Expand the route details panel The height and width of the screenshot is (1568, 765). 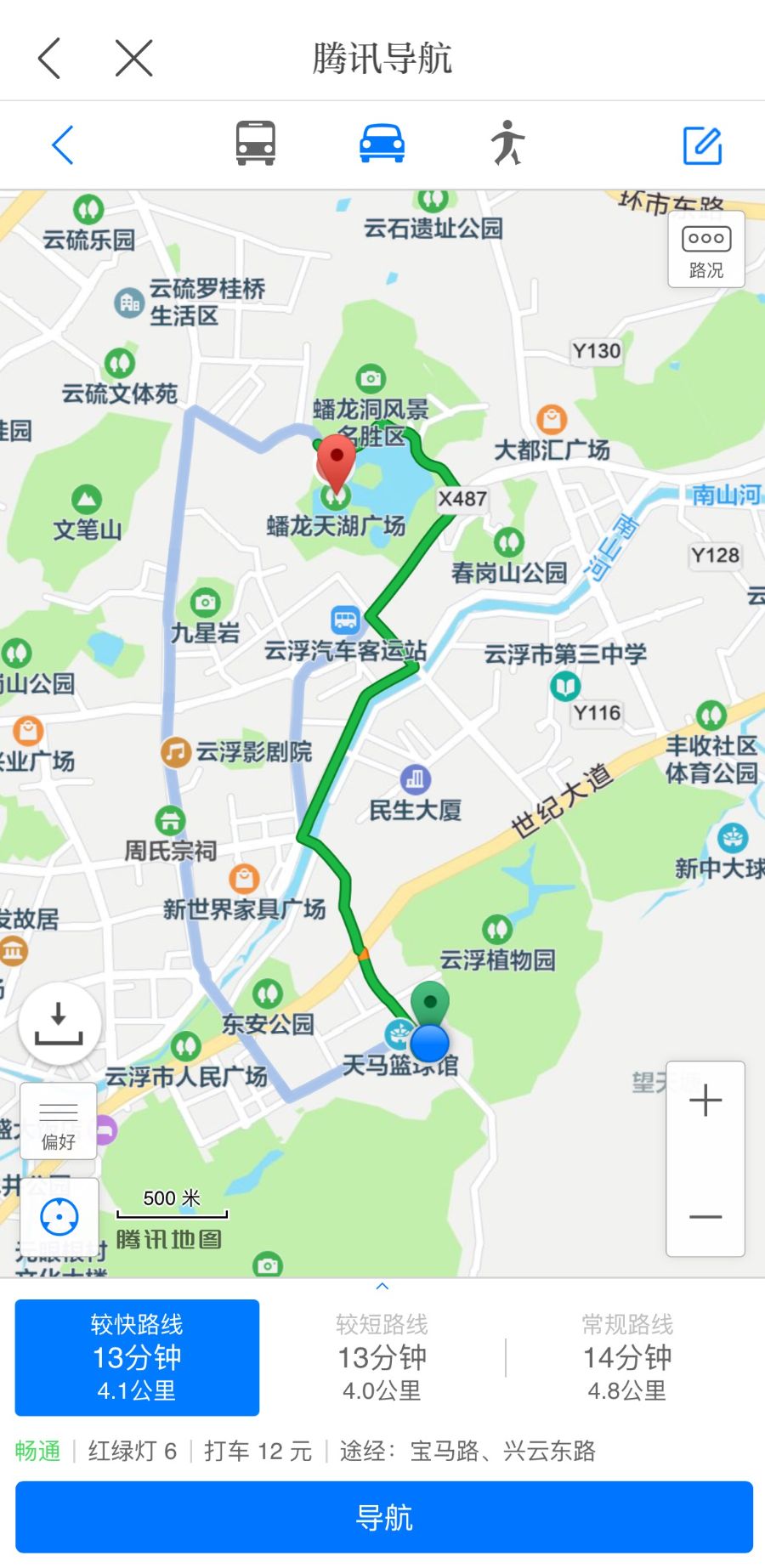click(x=382, y=1287)
